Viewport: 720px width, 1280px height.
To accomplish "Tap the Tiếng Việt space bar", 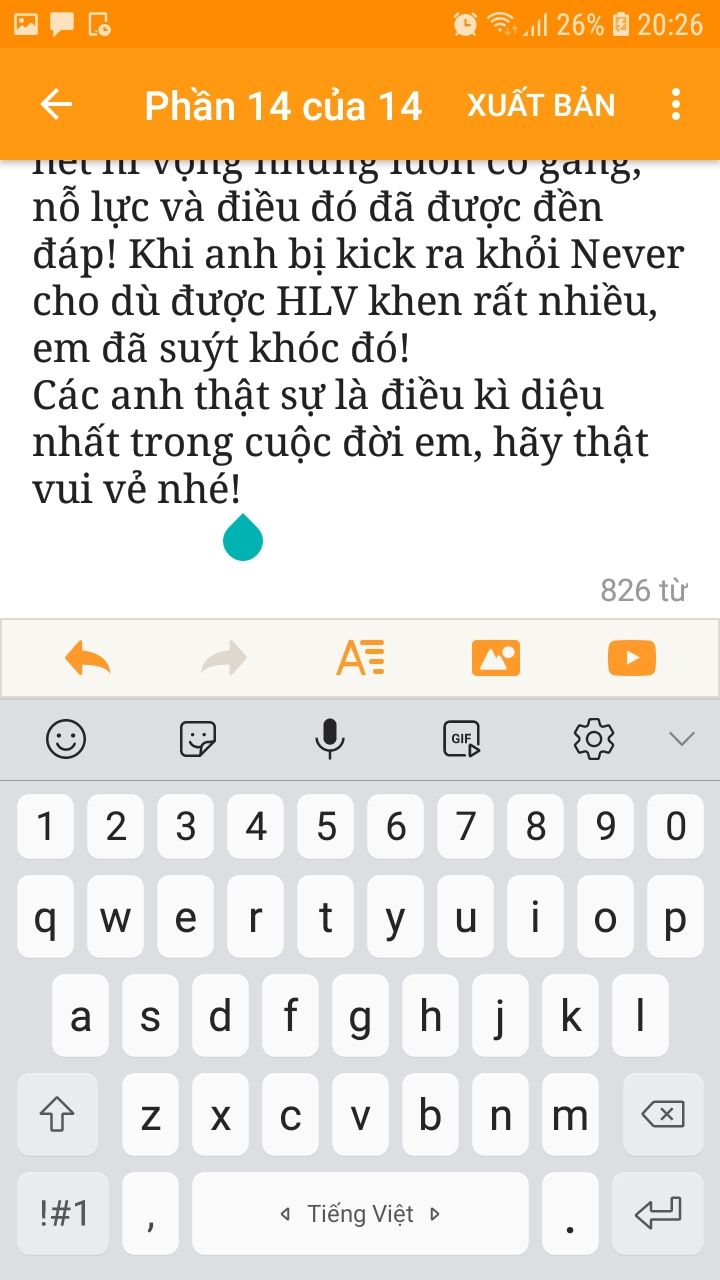I will (361, 1213).
